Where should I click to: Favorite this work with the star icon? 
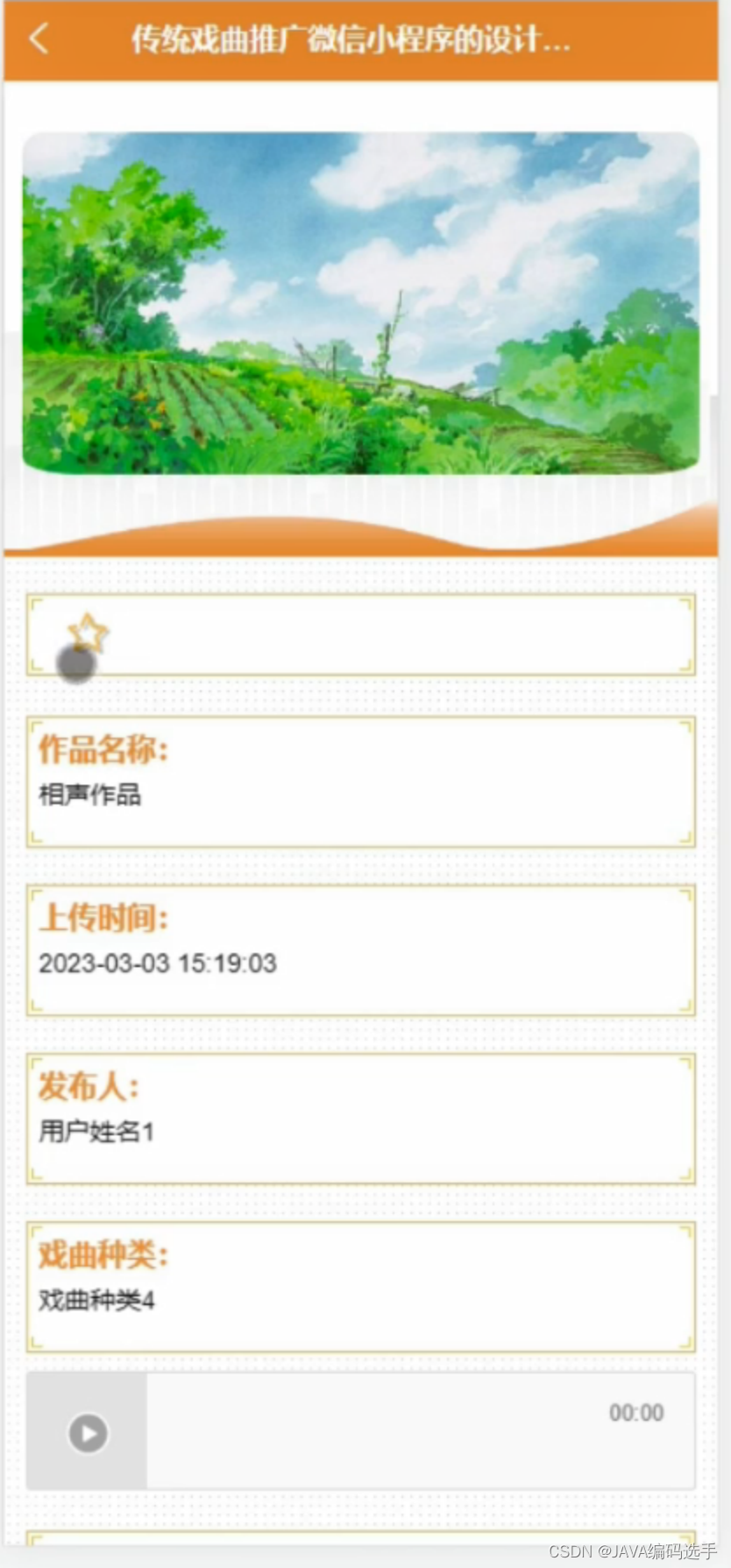coord(89,632)
